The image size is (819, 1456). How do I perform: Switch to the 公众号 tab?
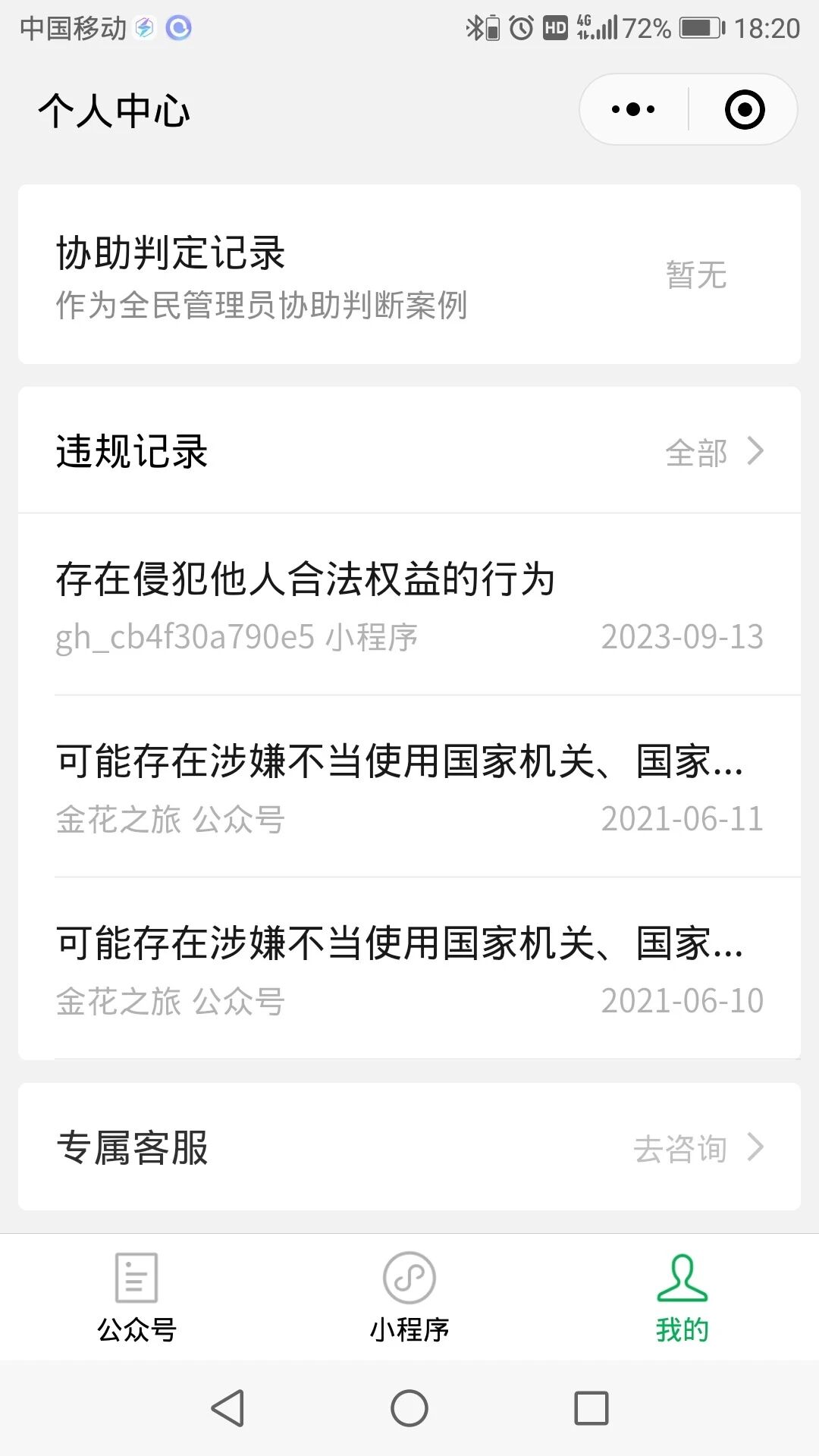coord(136,1298)
